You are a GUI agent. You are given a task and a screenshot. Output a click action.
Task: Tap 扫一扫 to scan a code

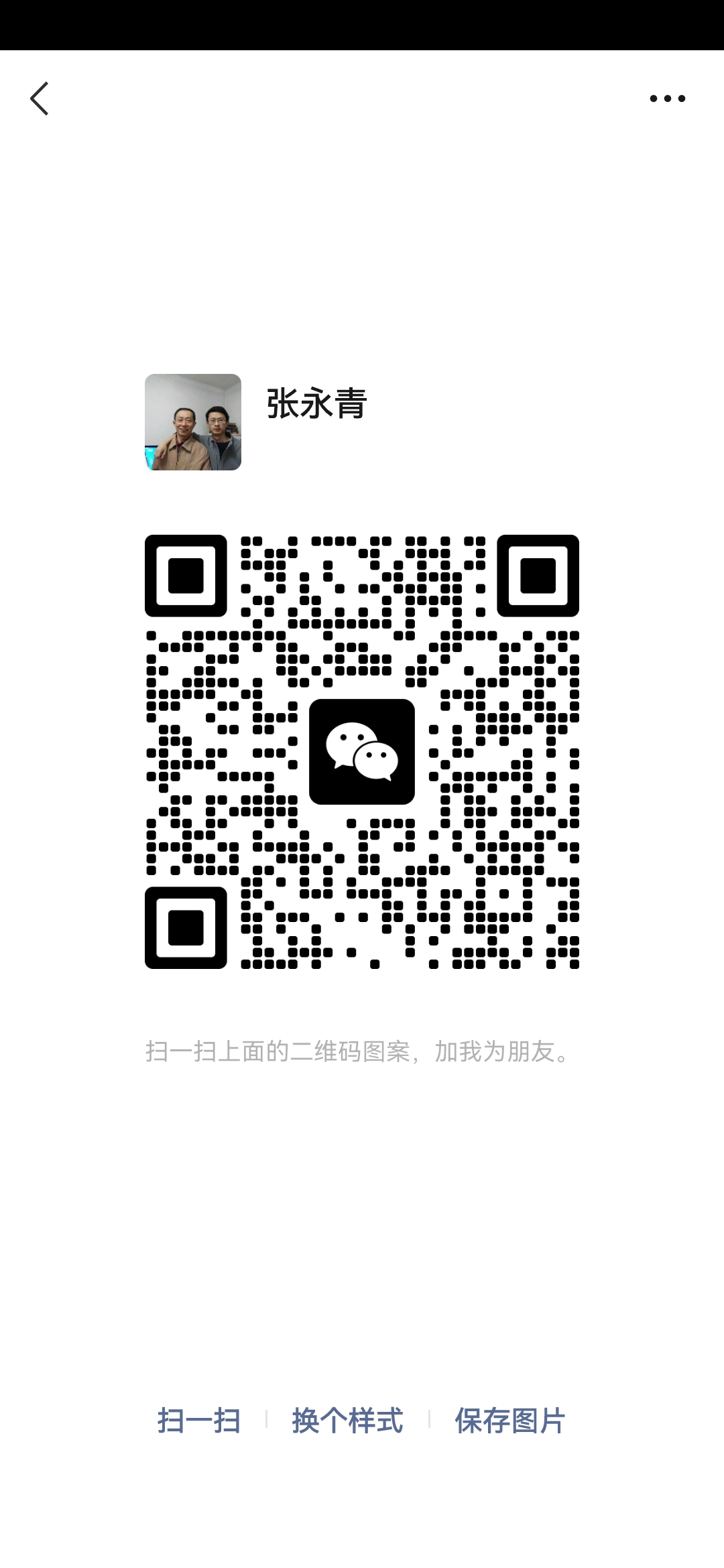pos(199,1420)
